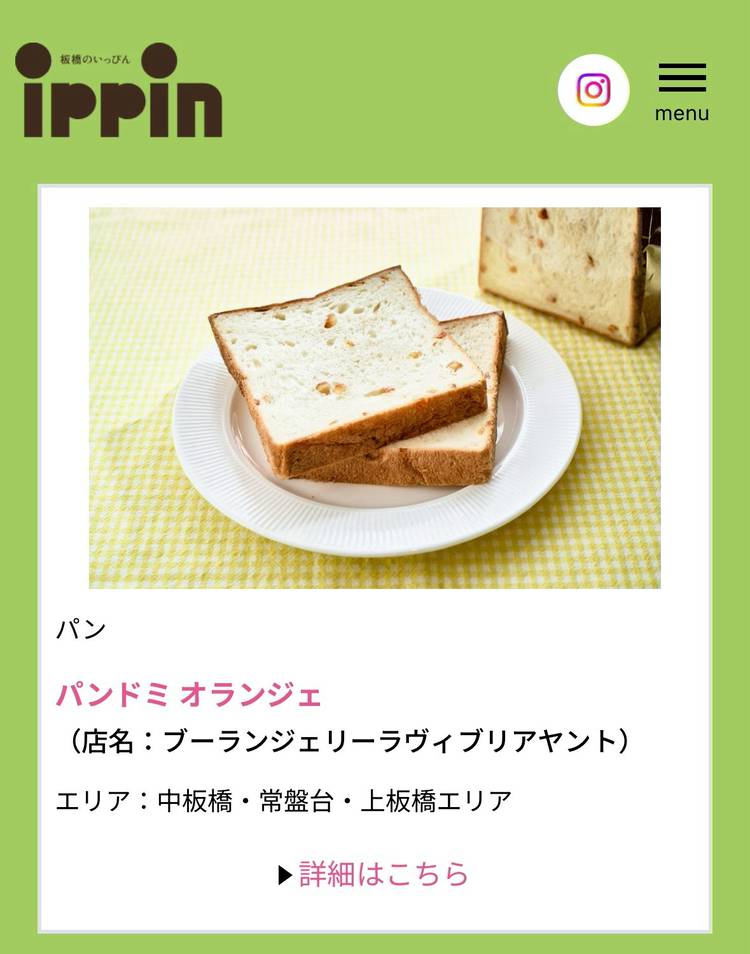Tap the ippin logo to go home
The width and height of the screenshot is (750, 954).
pos(118,91)
